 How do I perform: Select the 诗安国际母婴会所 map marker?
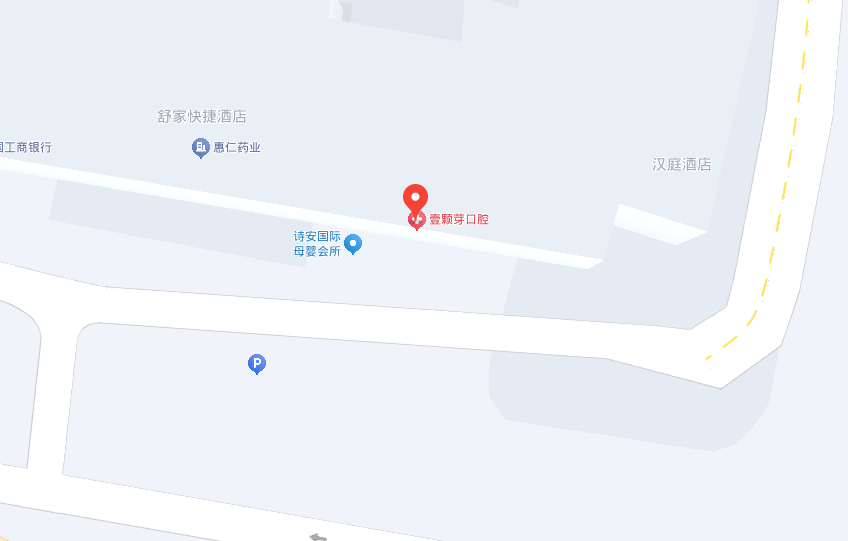pos(353,243)
